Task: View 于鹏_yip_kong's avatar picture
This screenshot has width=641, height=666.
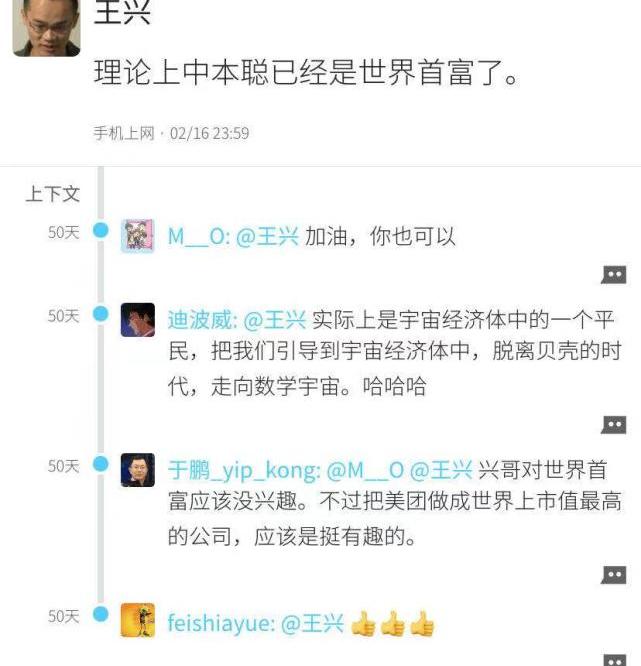Action: (x=138, y=470)
